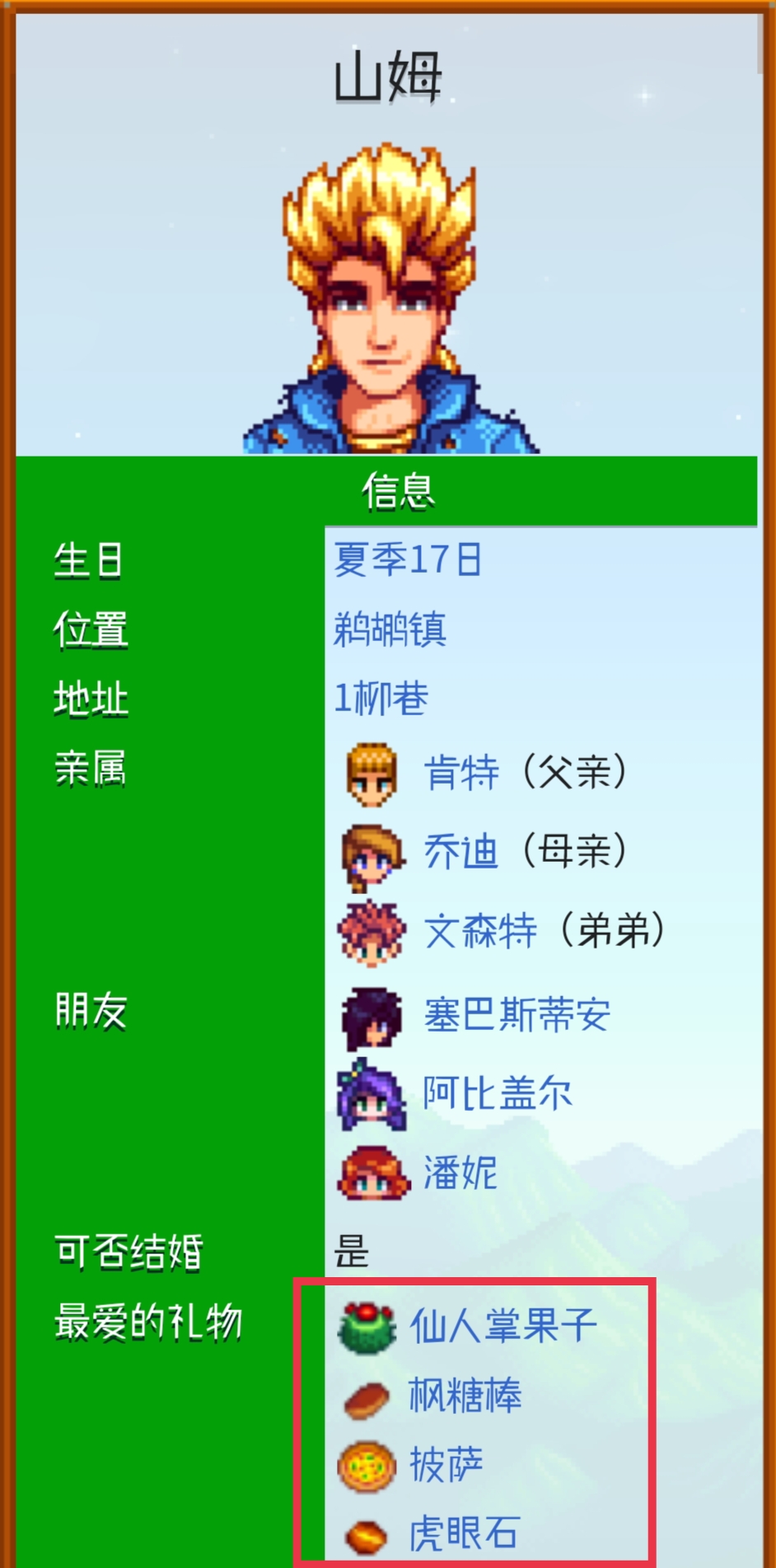Open the 仙人掌果子 item link
Viewport: 776px width, 1568px height.
(503, 1326)
